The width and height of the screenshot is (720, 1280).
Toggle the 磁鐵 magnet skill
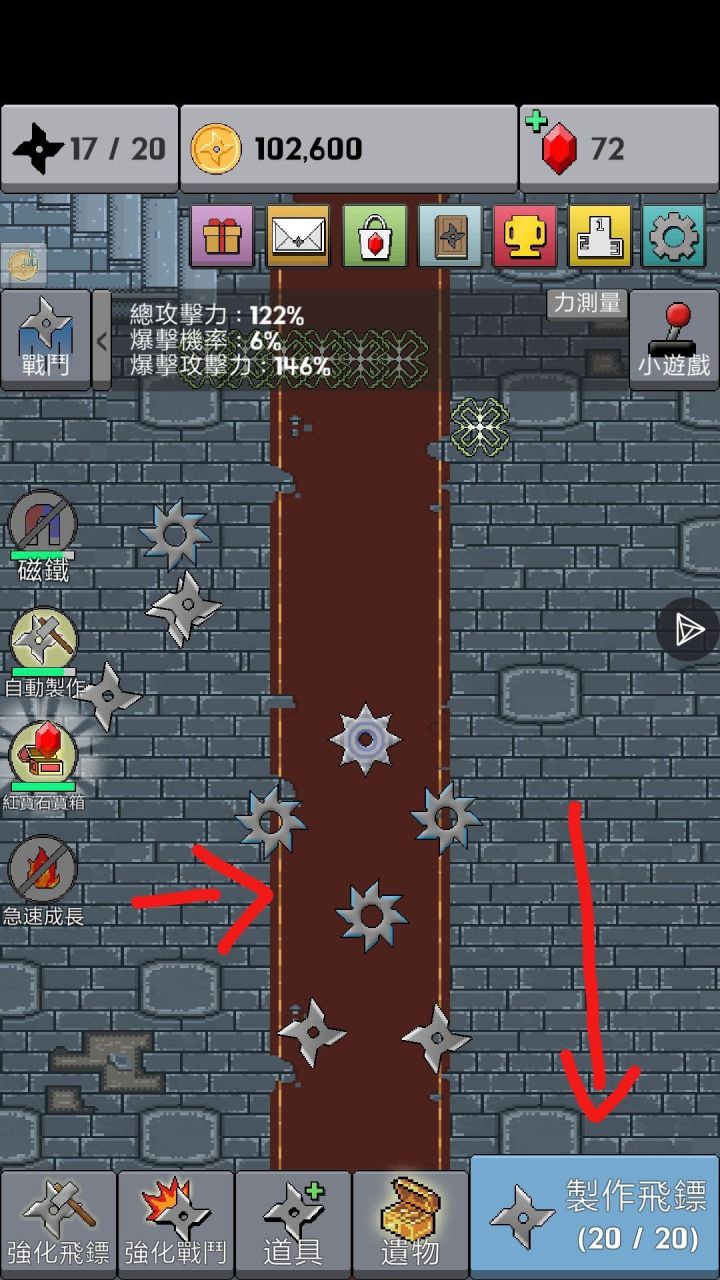coord(42,522)
